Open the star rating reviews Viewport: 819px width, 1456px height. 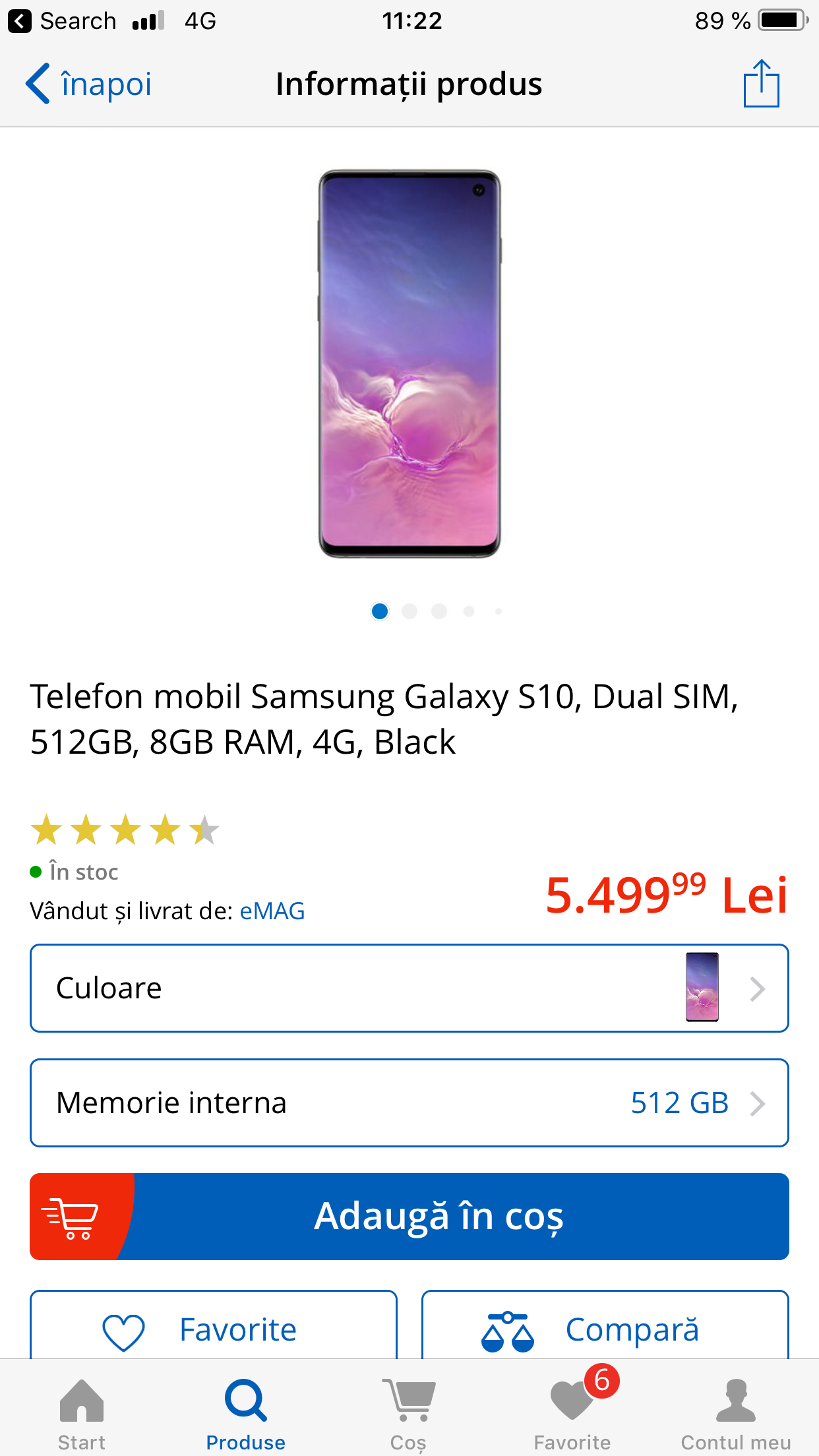(x=125, y=830)
